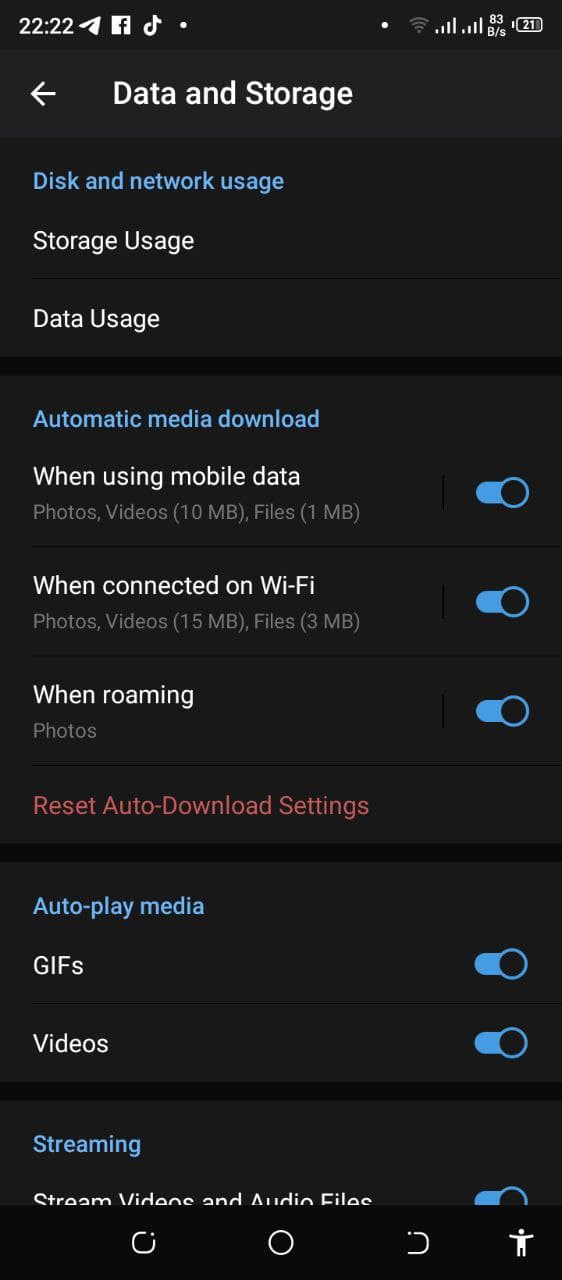Toggle GIFs auto-play
This screenshot has height=1280, width=562.
click(x=501, y=965)
